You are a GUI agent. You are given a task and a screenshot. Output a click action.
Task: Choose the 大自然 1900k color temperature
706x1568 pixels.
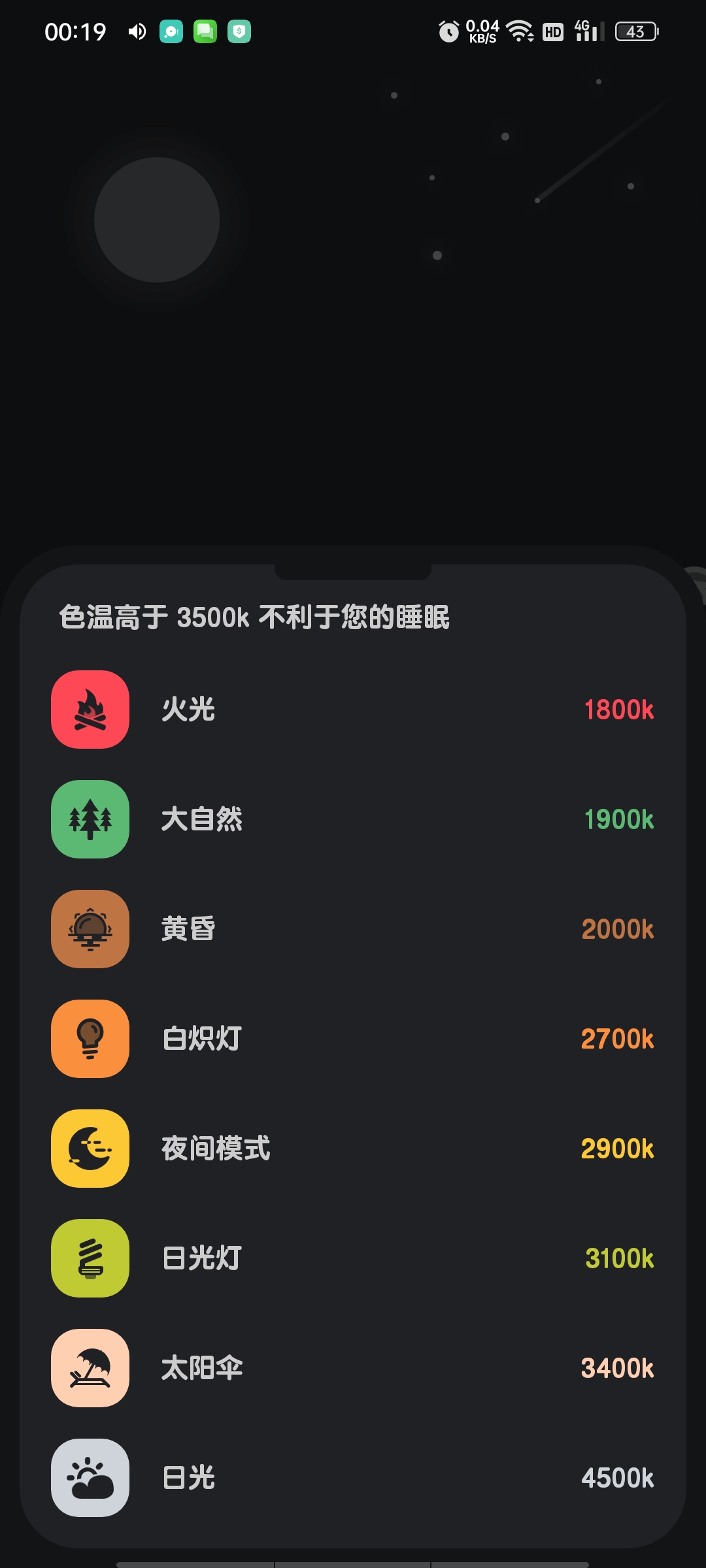[x=353, y=819]
